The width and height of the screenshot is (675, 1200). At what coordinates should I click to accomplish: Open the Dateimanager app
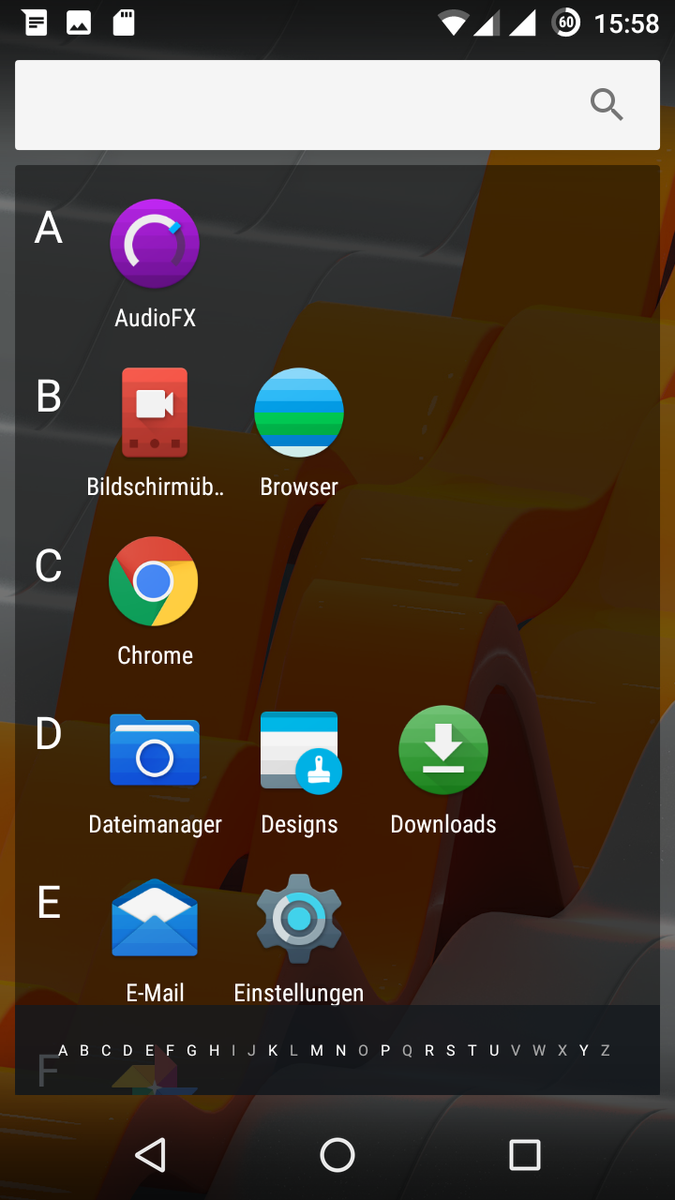pos(154,750)
